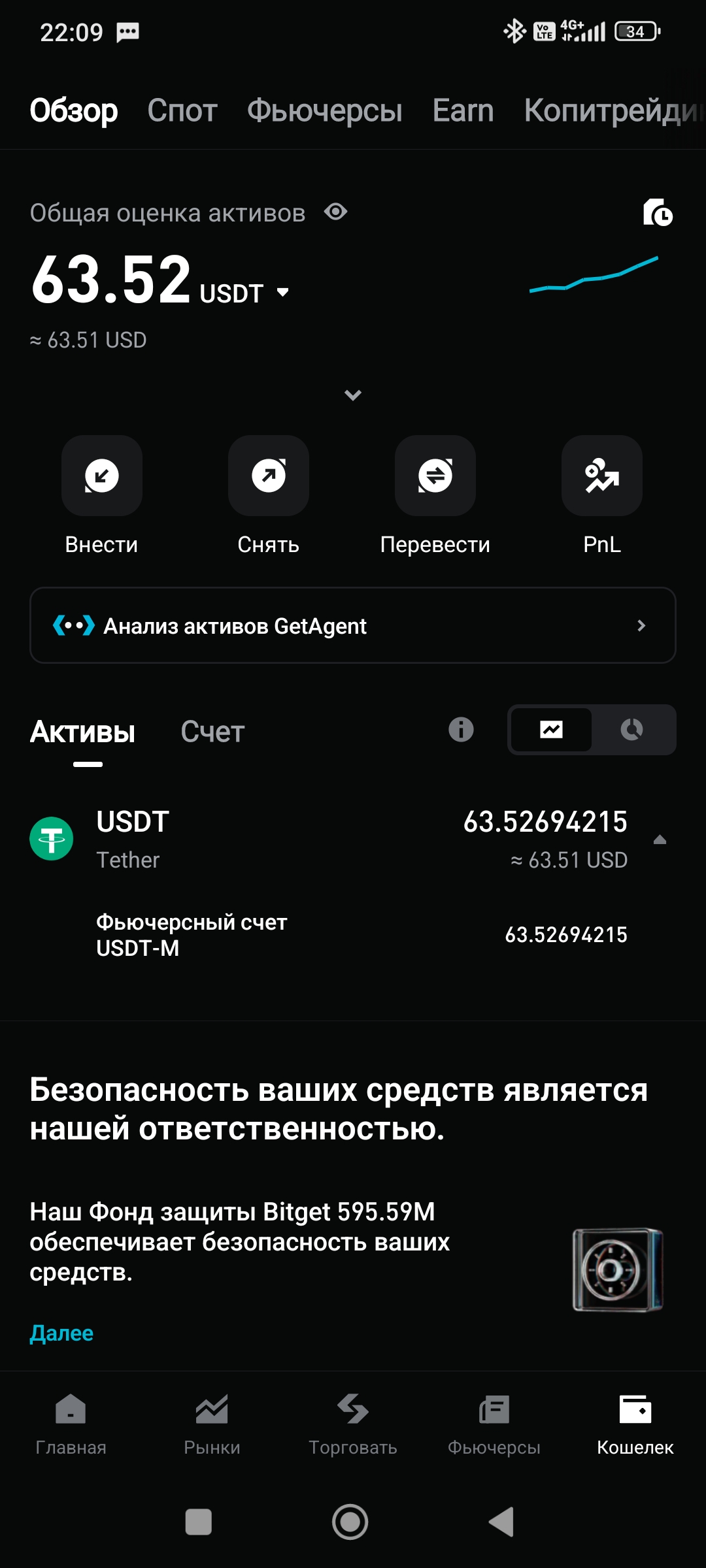Switch to the Спот tab

(x=182, y=110)
